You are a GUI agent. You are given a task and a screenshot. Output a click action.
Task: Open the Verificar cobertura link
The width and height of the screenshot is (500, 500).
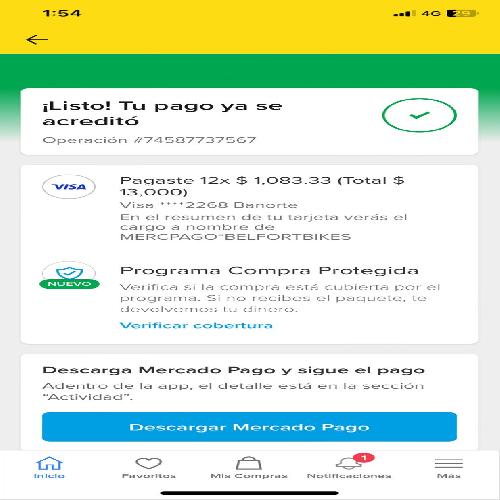click(x=196, y=325)
